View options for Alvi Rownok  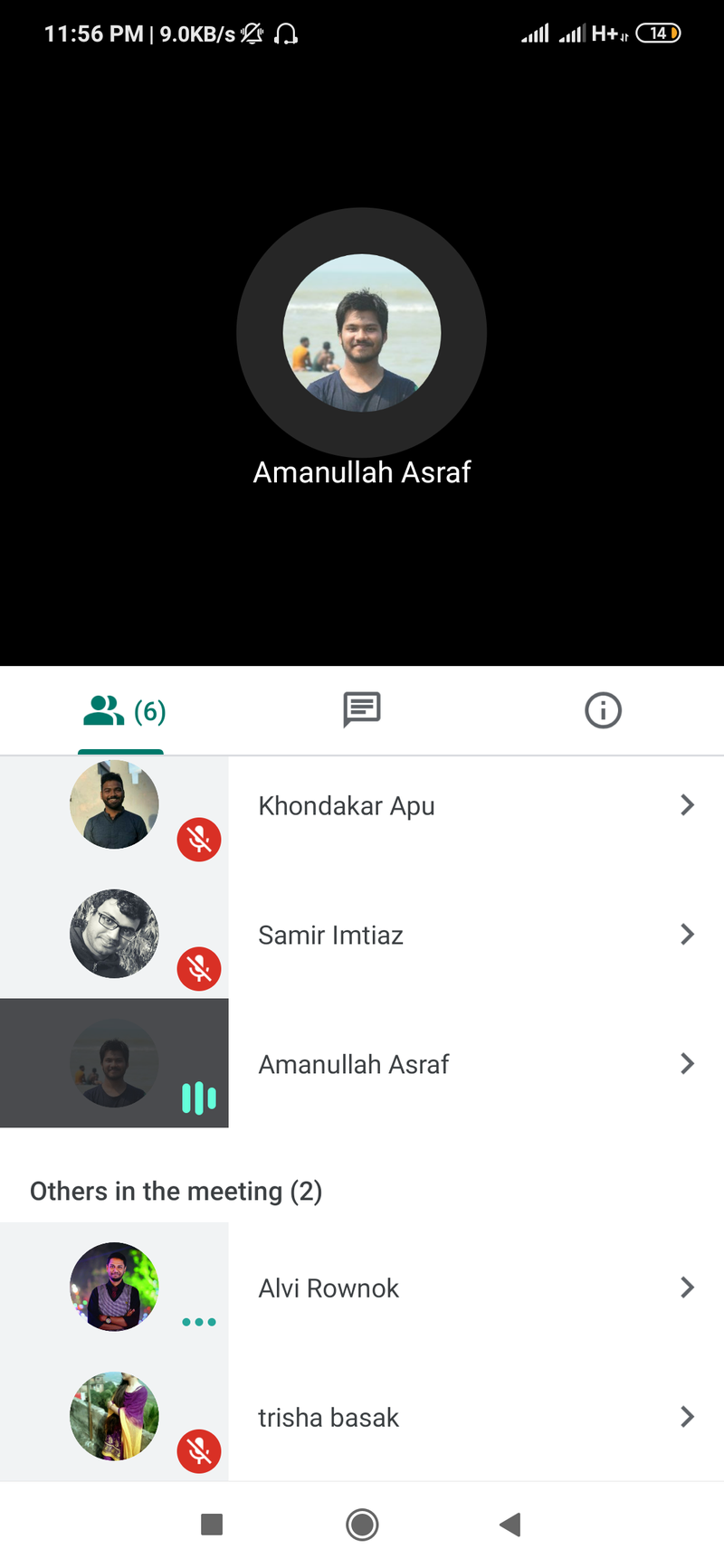coord(686,1288)
